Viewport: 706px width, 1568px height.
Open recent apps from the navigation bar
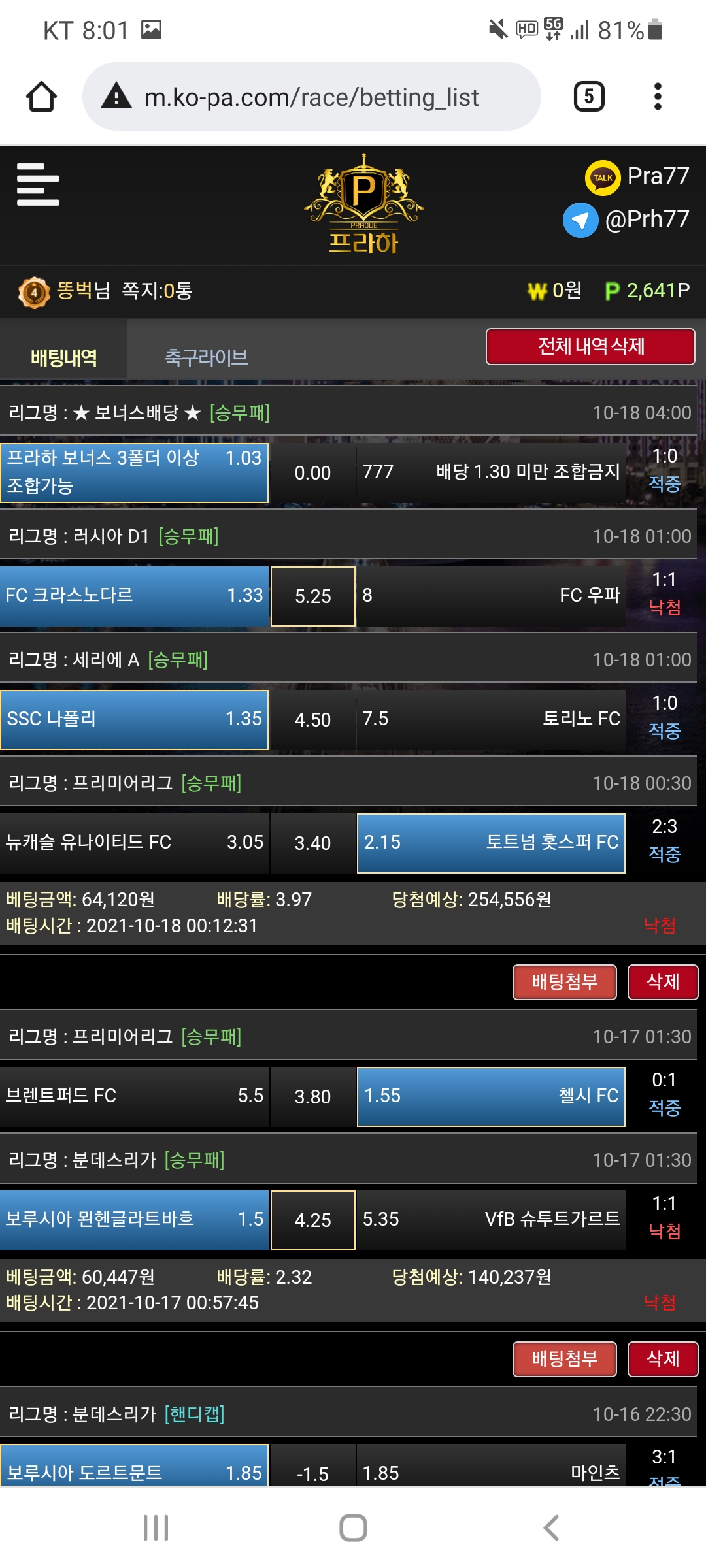[156, 1527]
